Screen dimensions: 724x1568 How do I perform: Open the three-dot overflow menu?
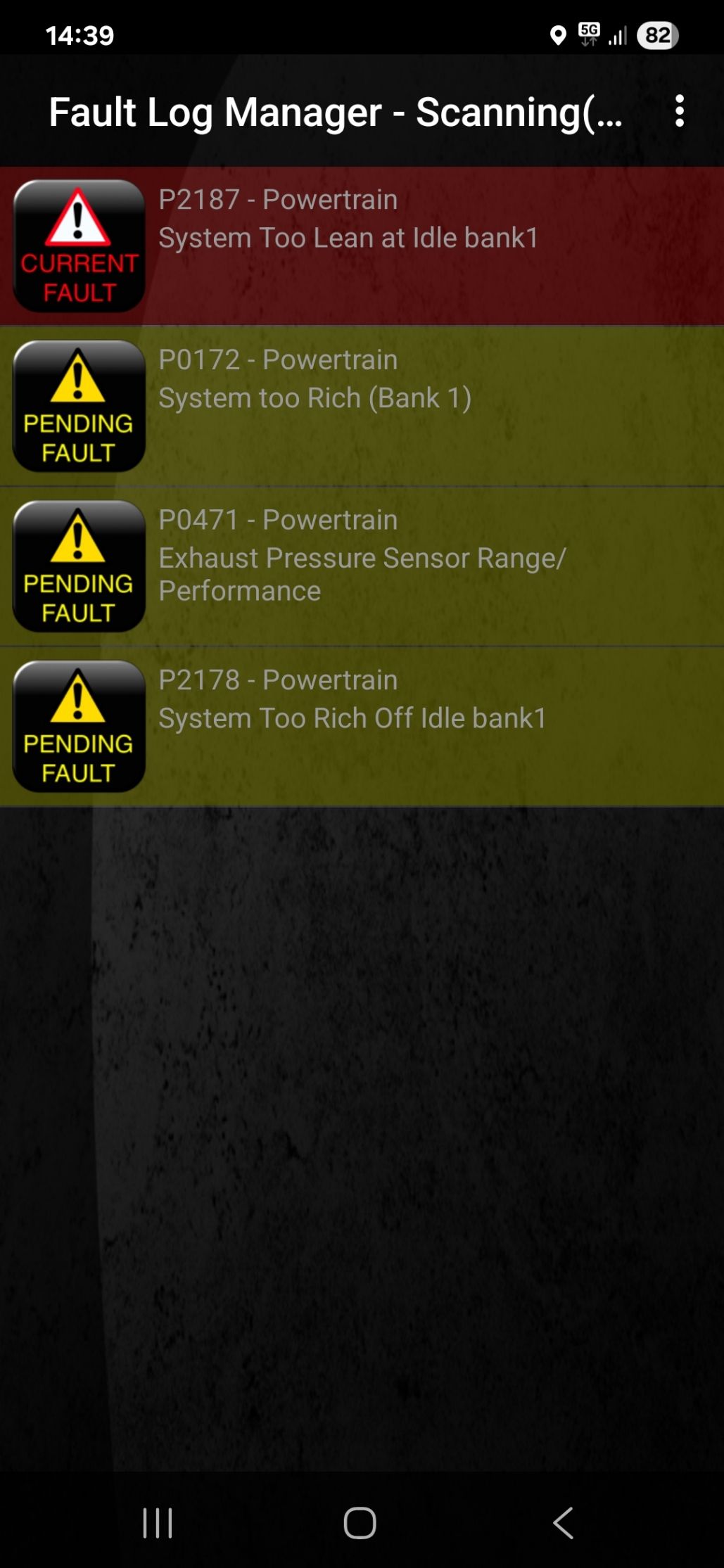679,111
